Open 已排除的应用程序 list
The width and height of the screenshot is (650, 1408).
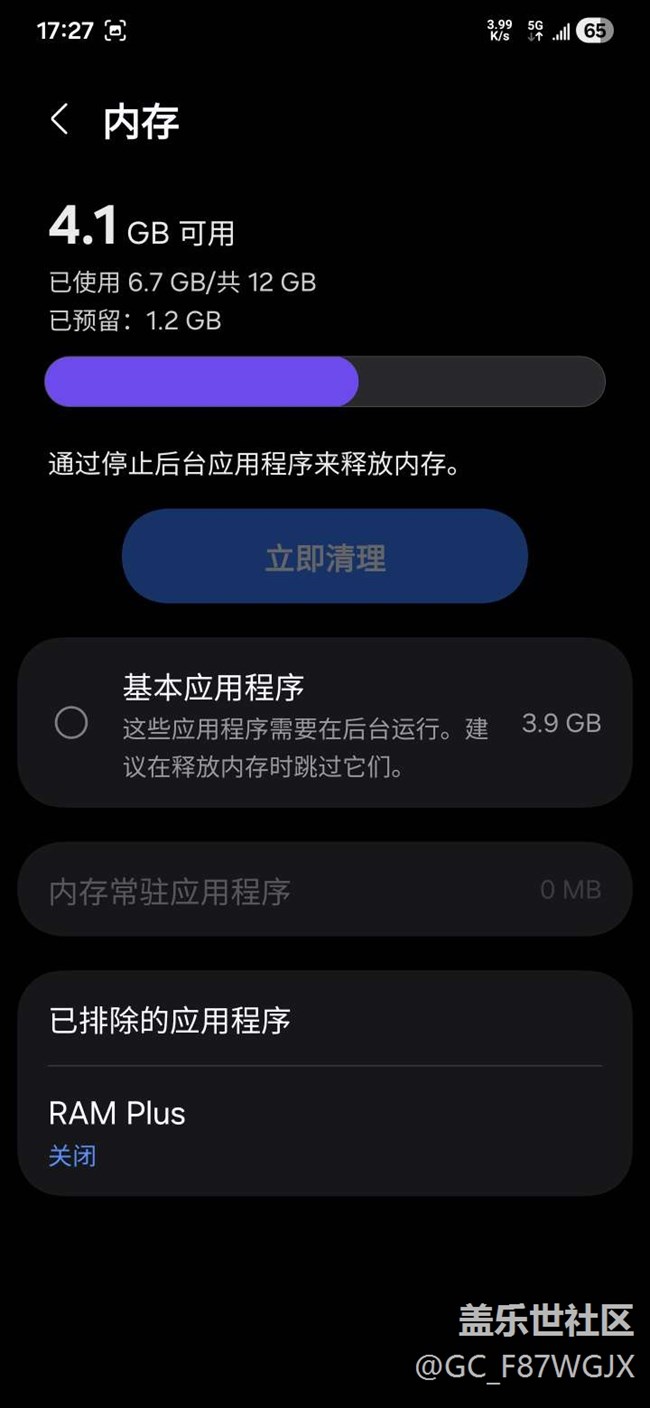click(325, 1020)
